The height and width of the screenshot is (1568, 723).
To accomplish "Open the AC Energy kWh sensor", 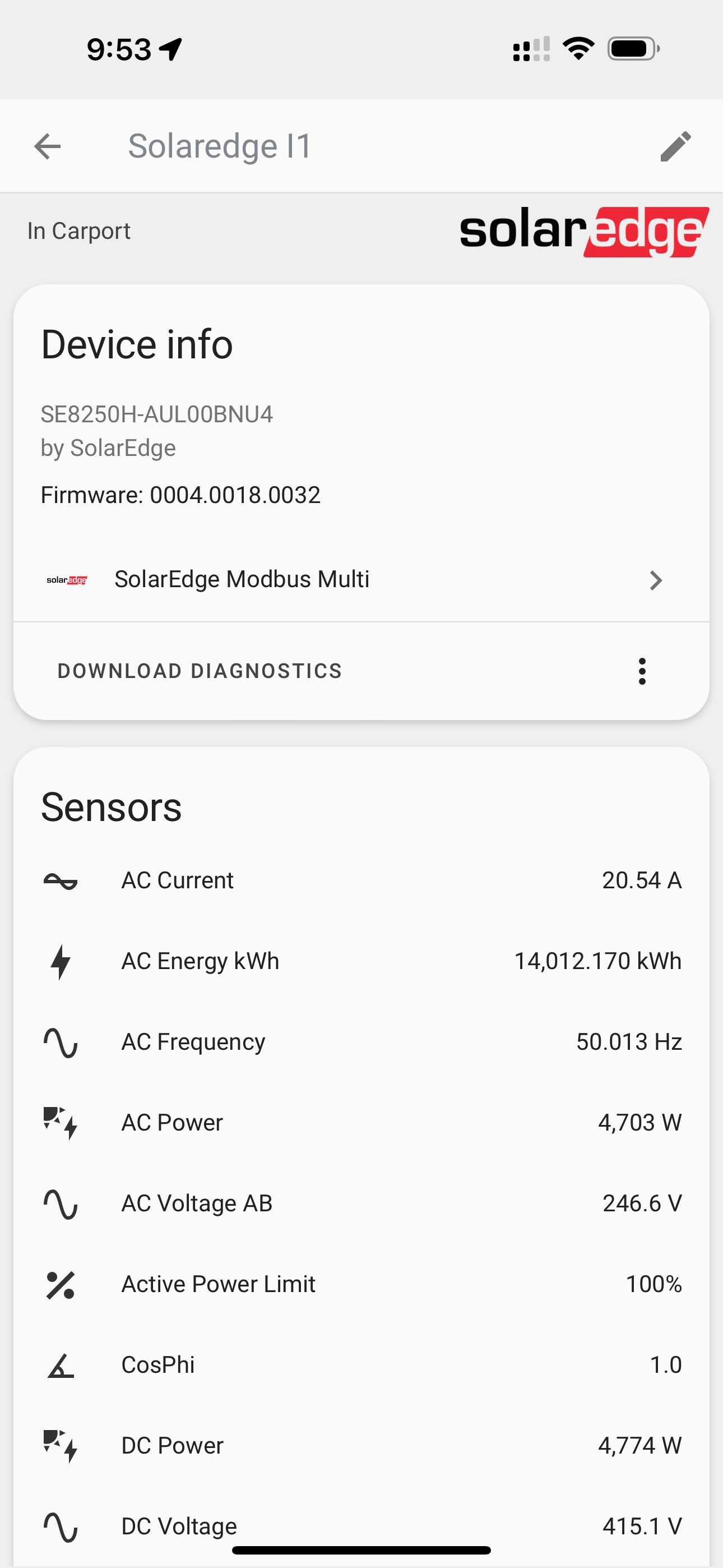I will pos(361,961).
